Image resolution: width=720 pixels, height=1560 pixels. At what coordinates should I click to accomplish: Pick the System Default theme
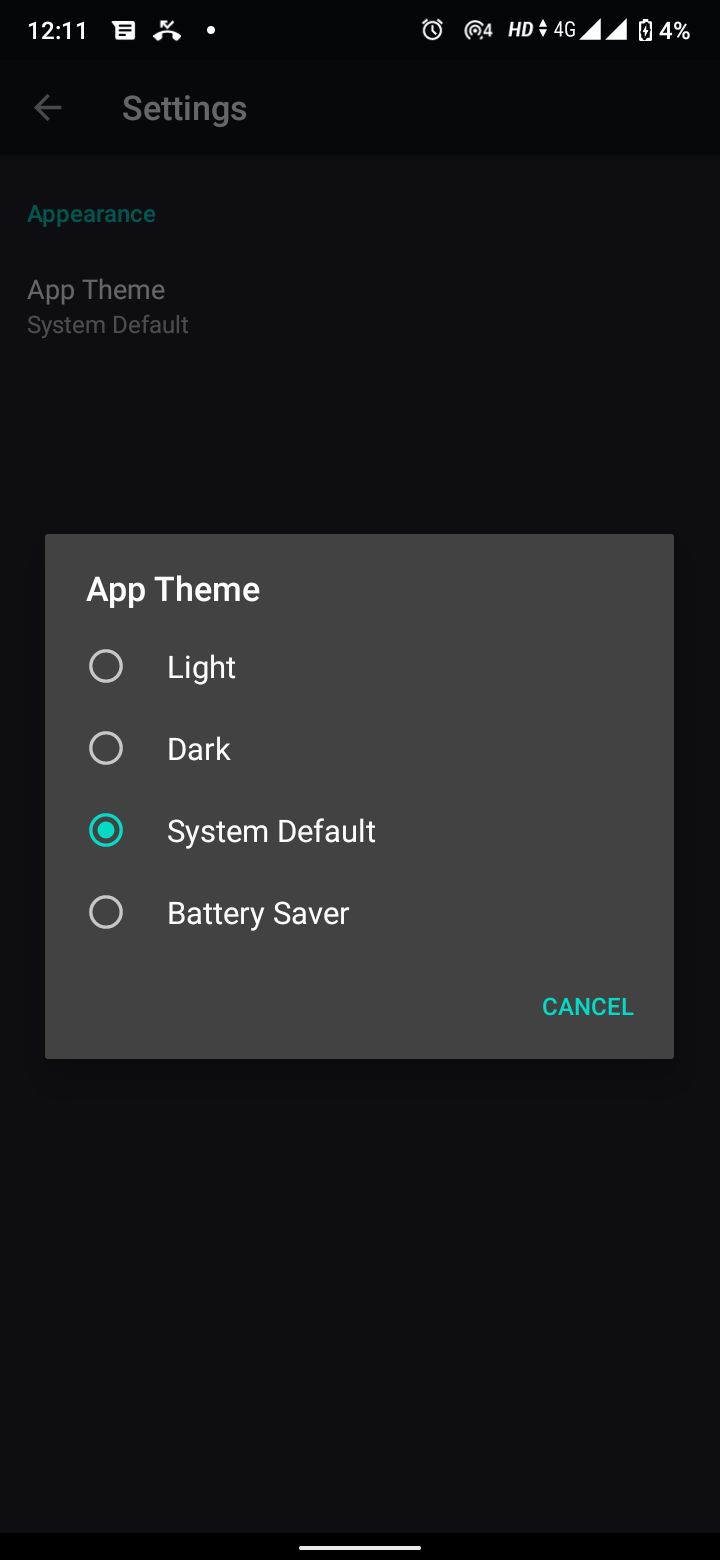pyautogui.click(x=359, y=831)
